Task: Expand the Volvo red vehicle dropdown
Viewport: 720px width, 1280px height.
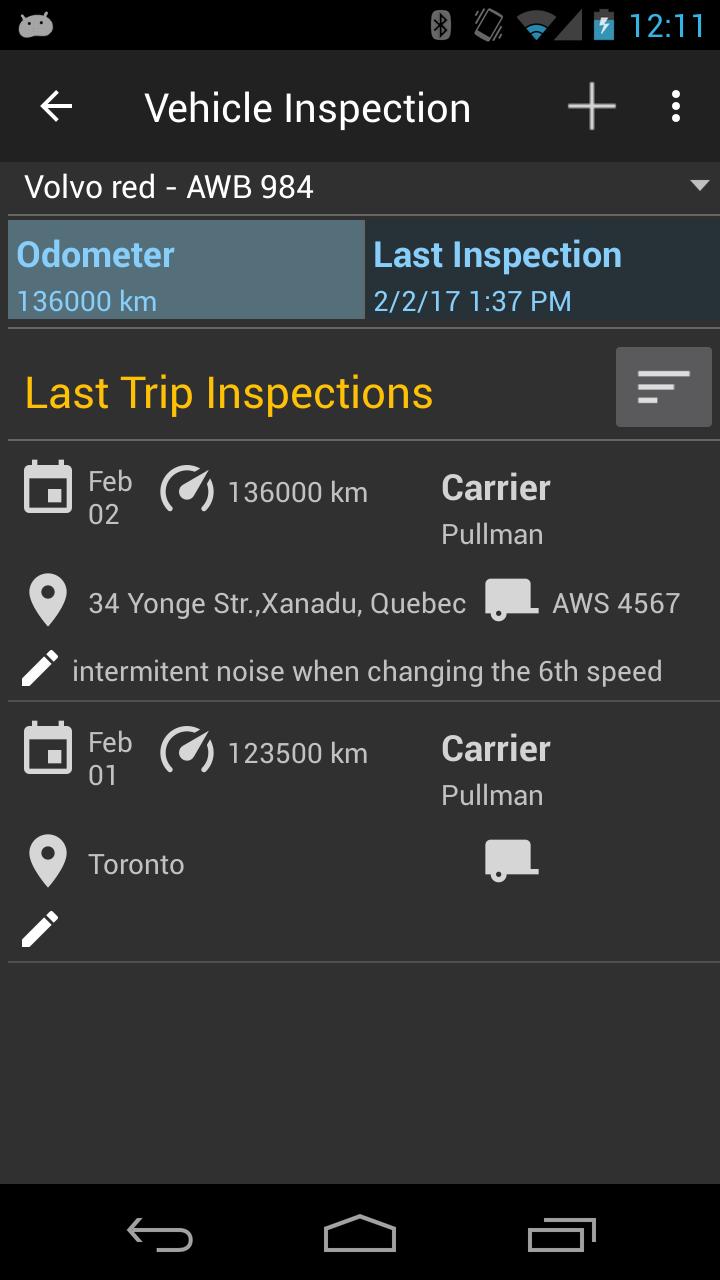Action: [360, 187]
